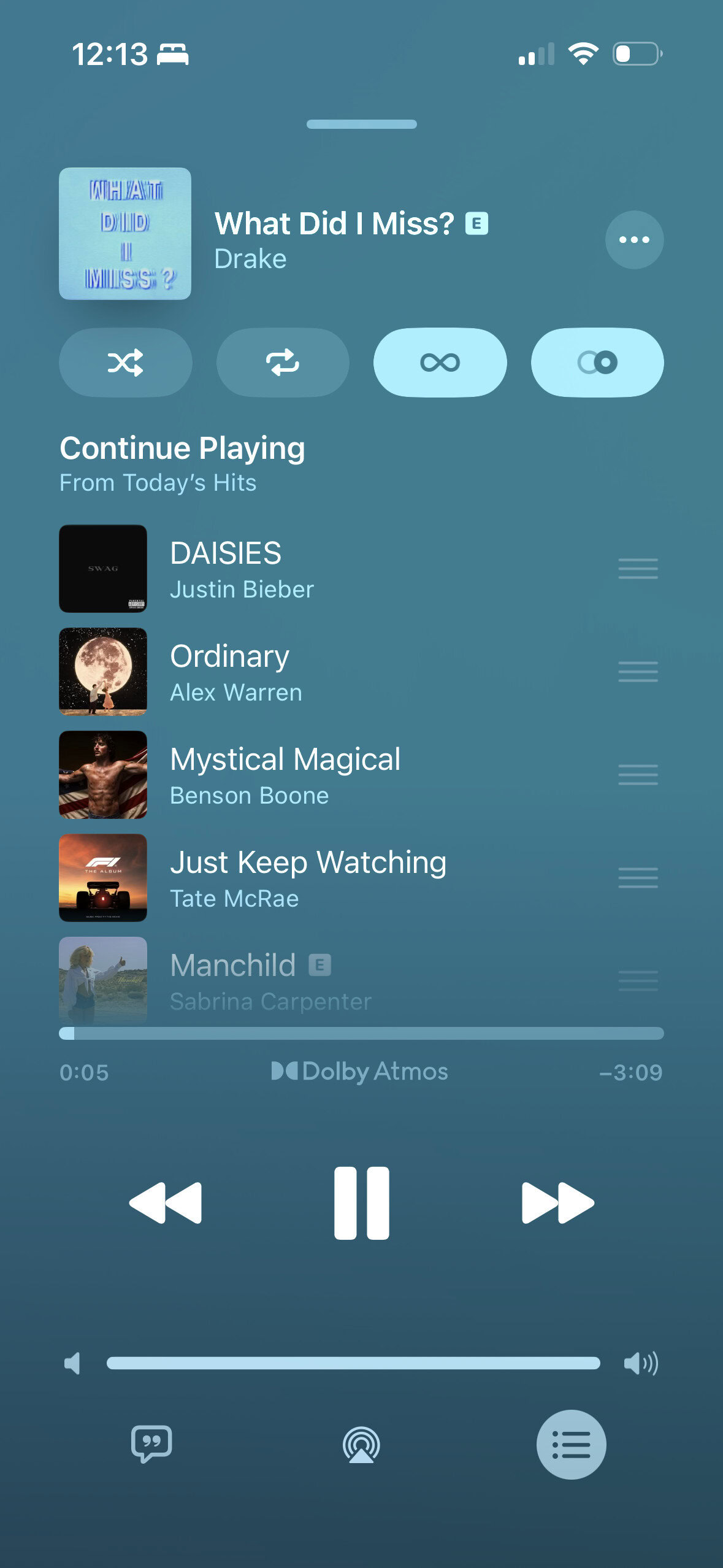Tap a point on the song progress bar

click(361, 1034)
